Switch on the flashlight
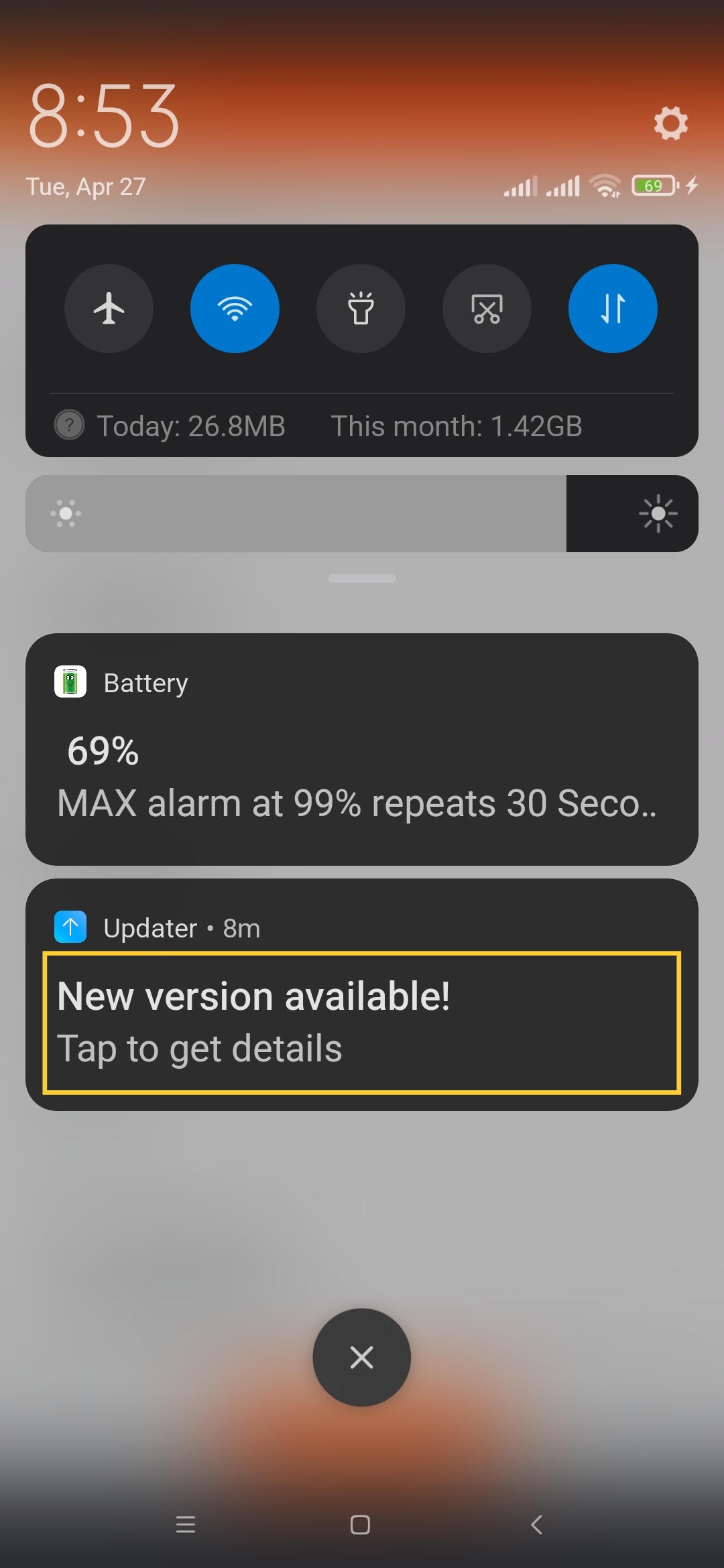Screen dimensions: 724x1568 pyautogui.click(x=361, y=309)
